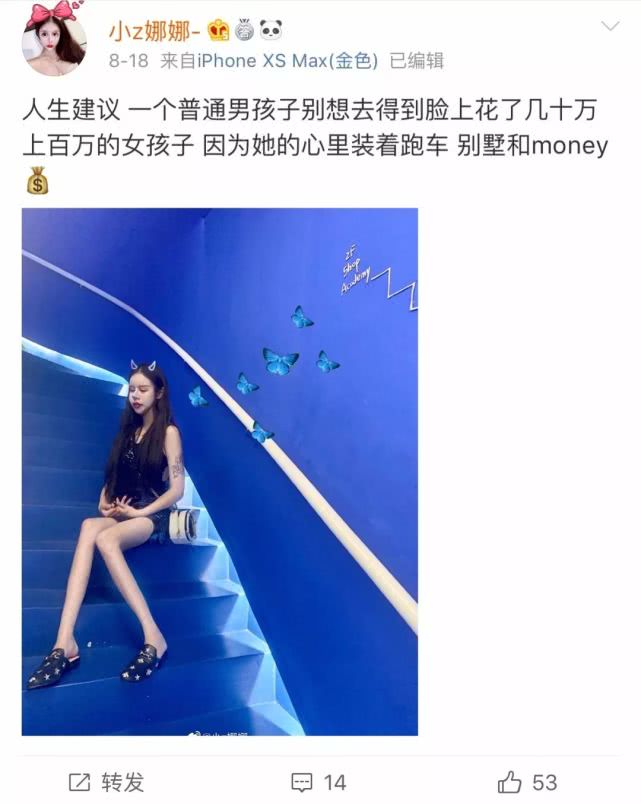641x804 pixels.
Task: Open the profile avatar of 小z娜娜-
Action: [54, 42]
